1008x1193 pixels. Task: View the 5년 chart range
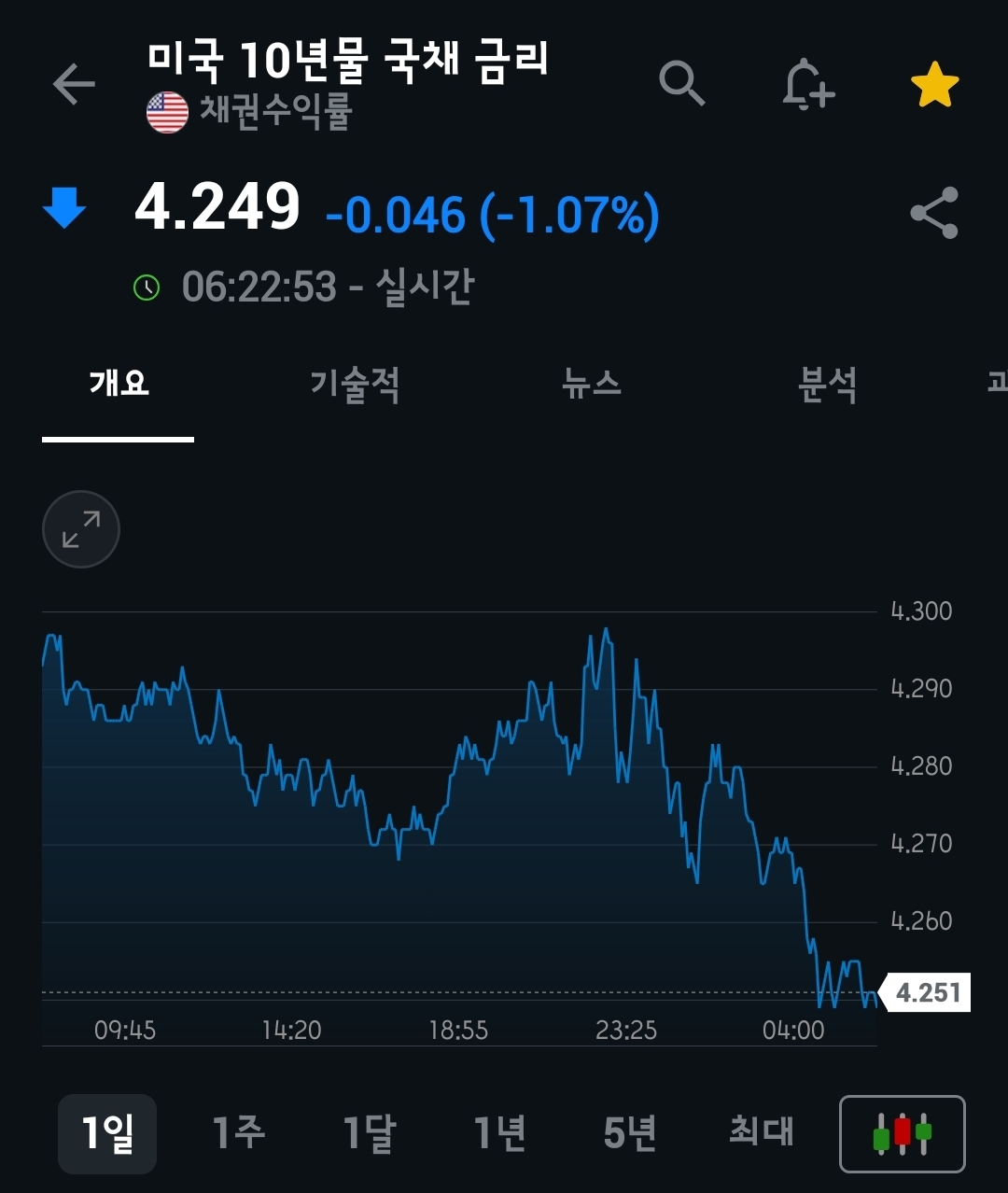[630, 1133]
